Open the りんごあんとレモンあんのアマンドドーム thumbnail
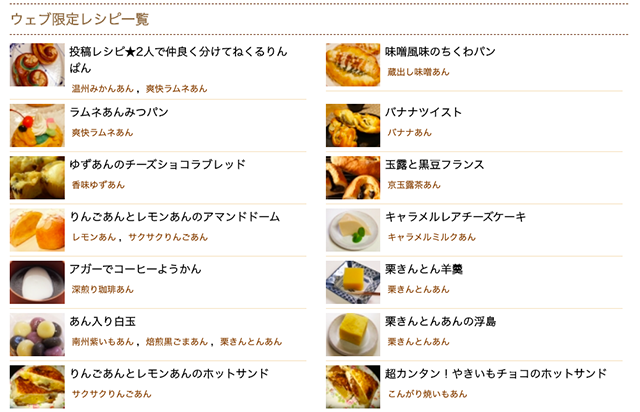The height and width of the screenshot is (412, 640). (36, 229)
